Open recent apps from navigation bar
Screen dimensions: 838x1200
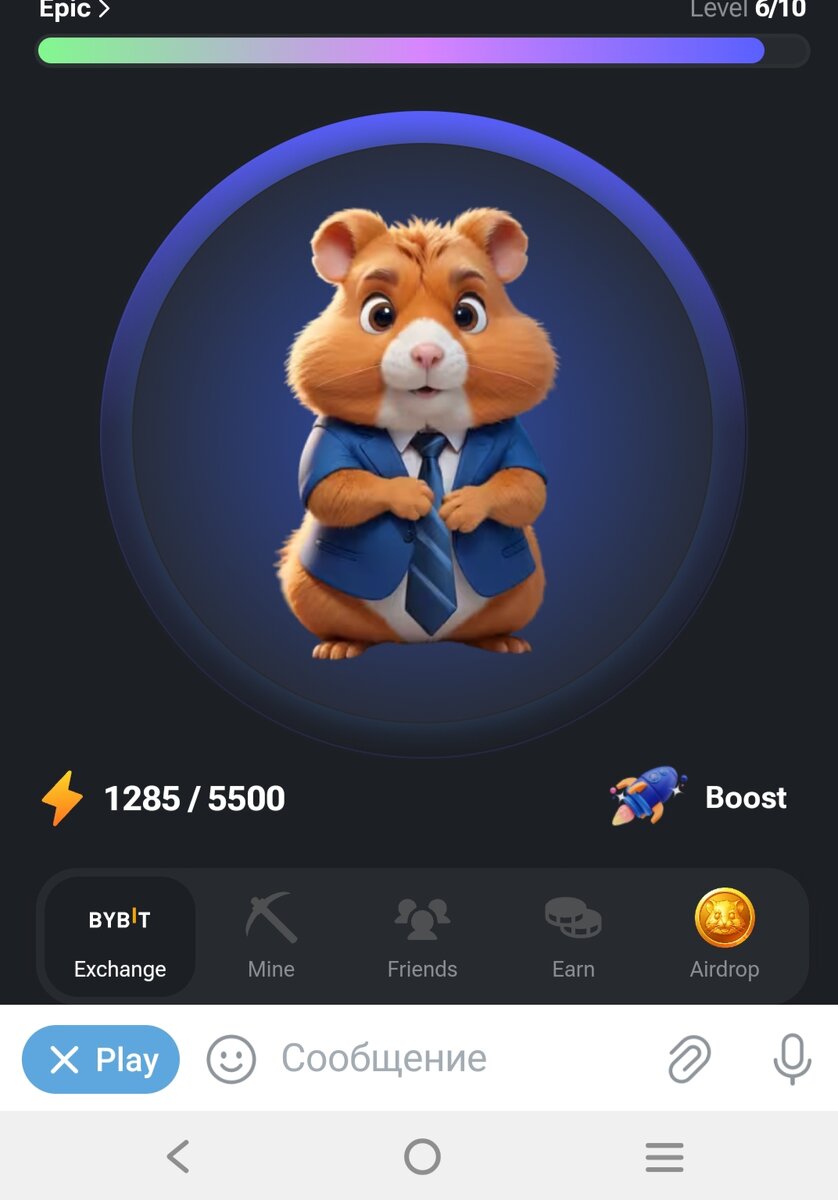(x=664, y=1157)
